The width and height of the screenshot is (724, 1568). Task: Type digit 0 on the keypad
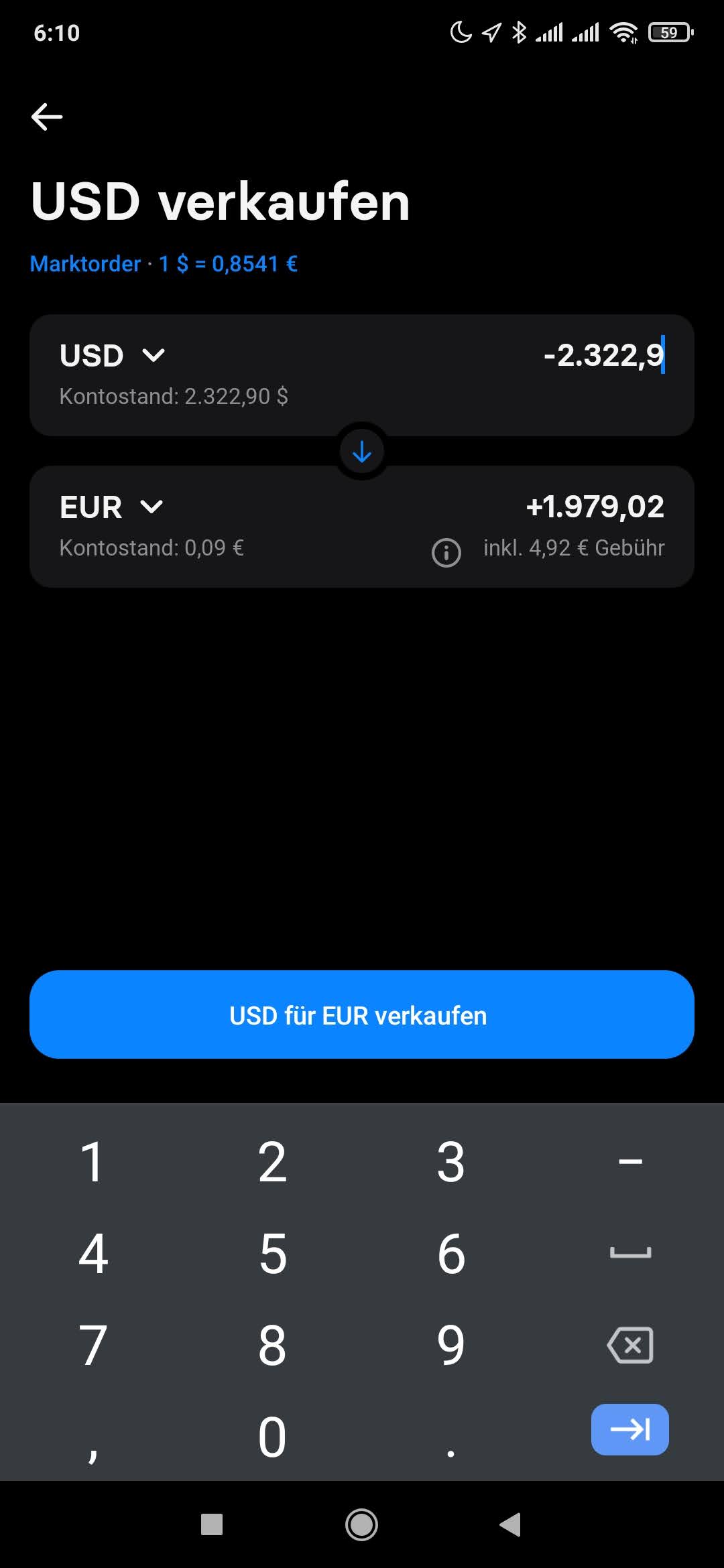(x=272, y=1437)
